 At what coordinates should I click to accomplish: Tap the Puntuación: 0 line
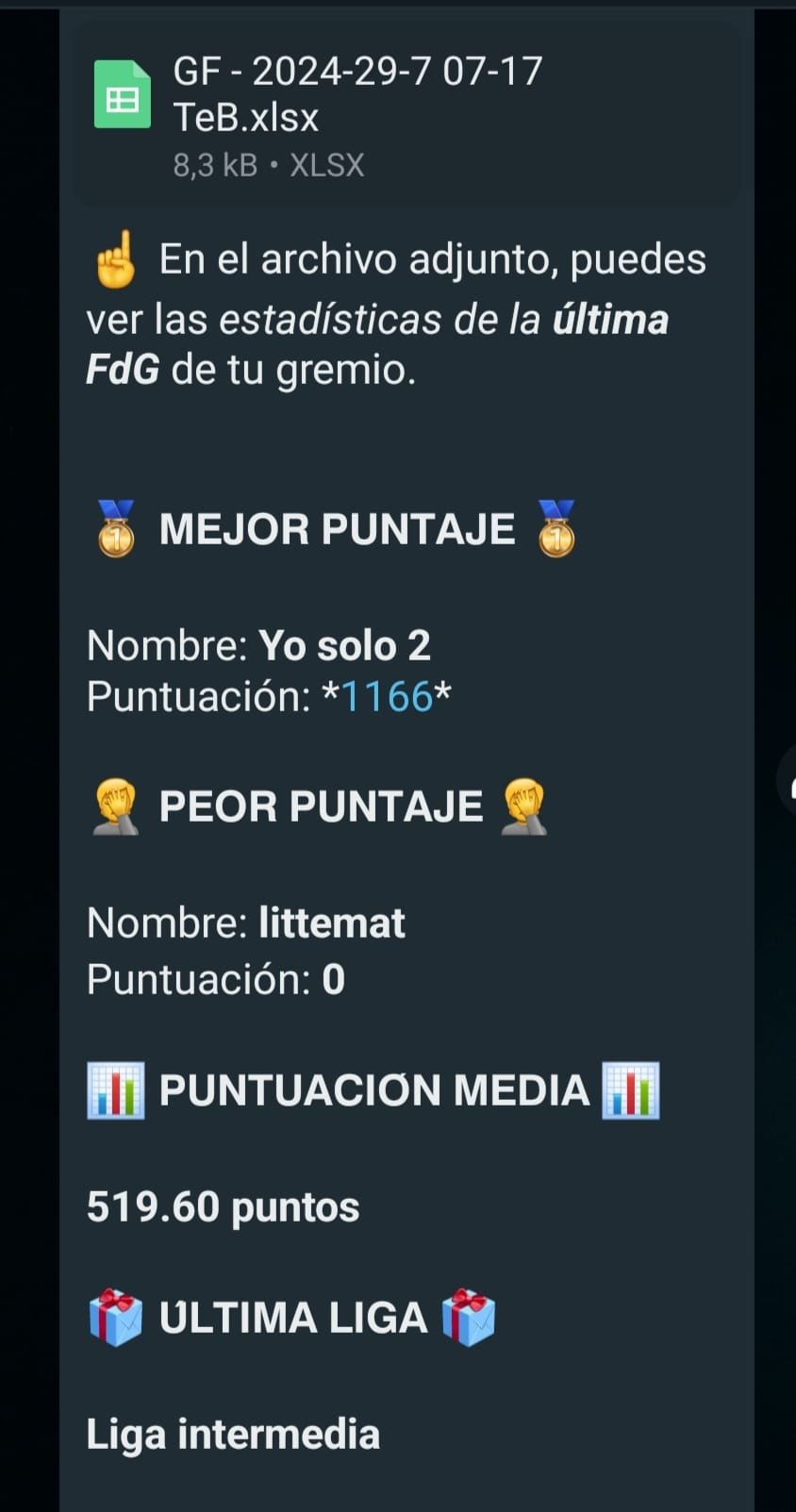point(216,980)
